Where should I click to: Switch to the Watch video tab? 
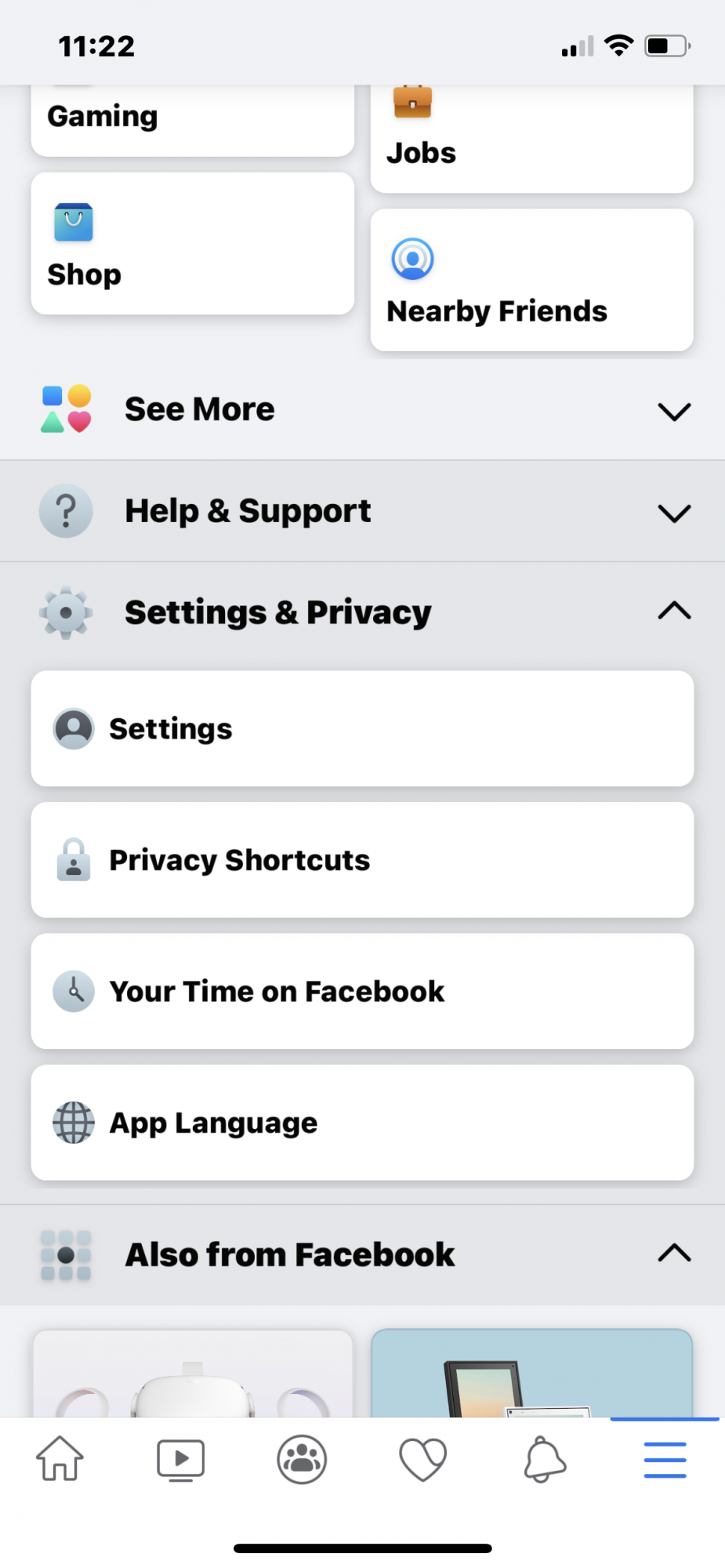[x=180, y=1459]
